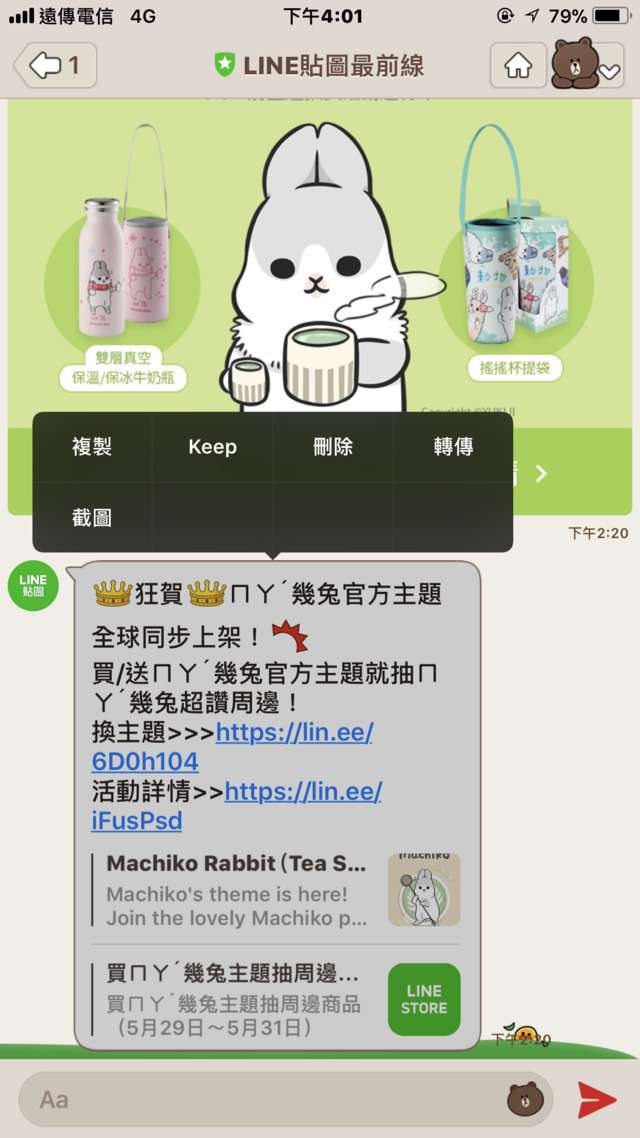Save the message to Keep
The height and width of the screenshot is (1138, 640).
[x=212, y=447]
